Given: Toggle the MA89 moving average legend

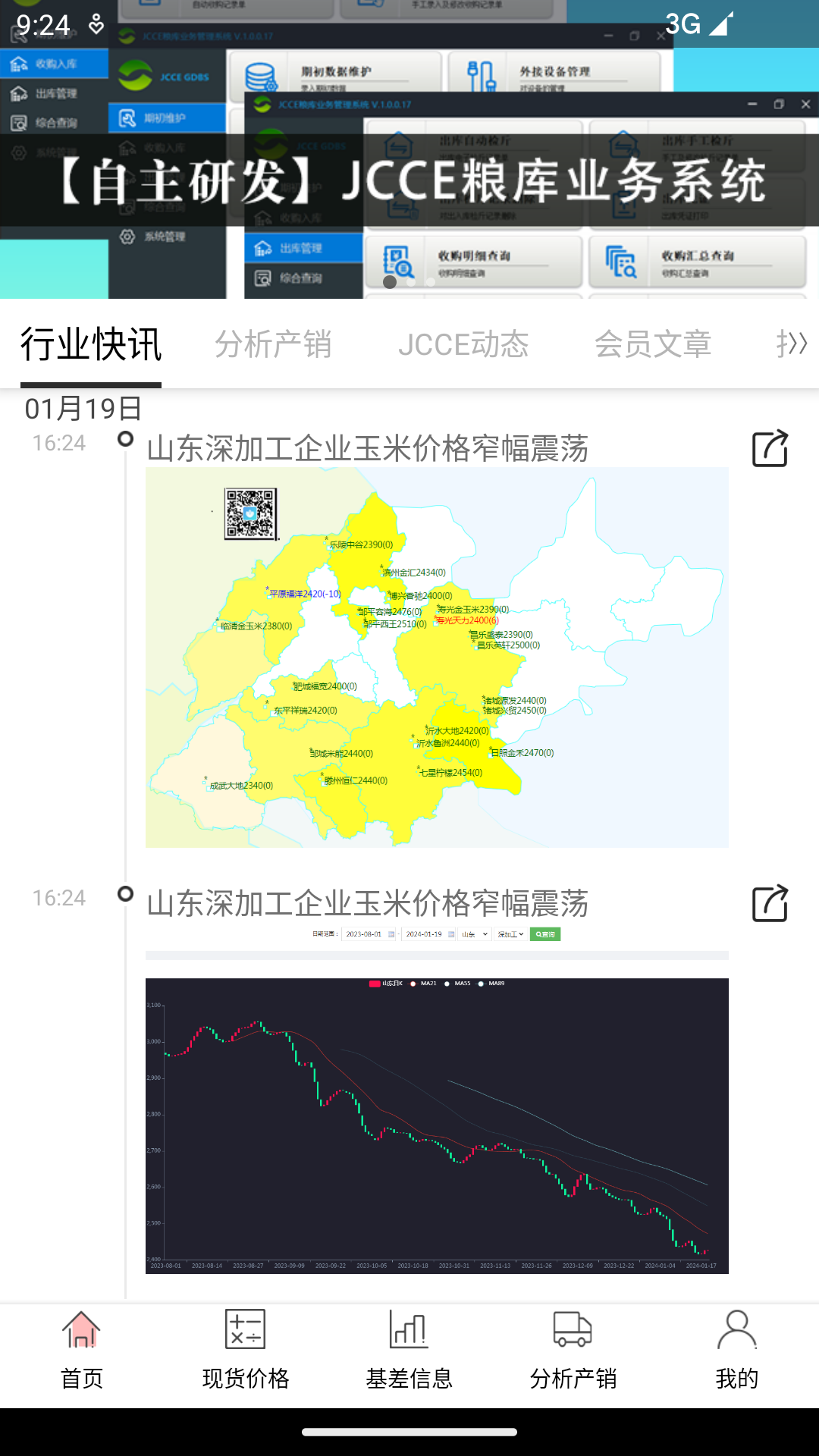Looking at the screenshot, I should click(x=496, y=983).
